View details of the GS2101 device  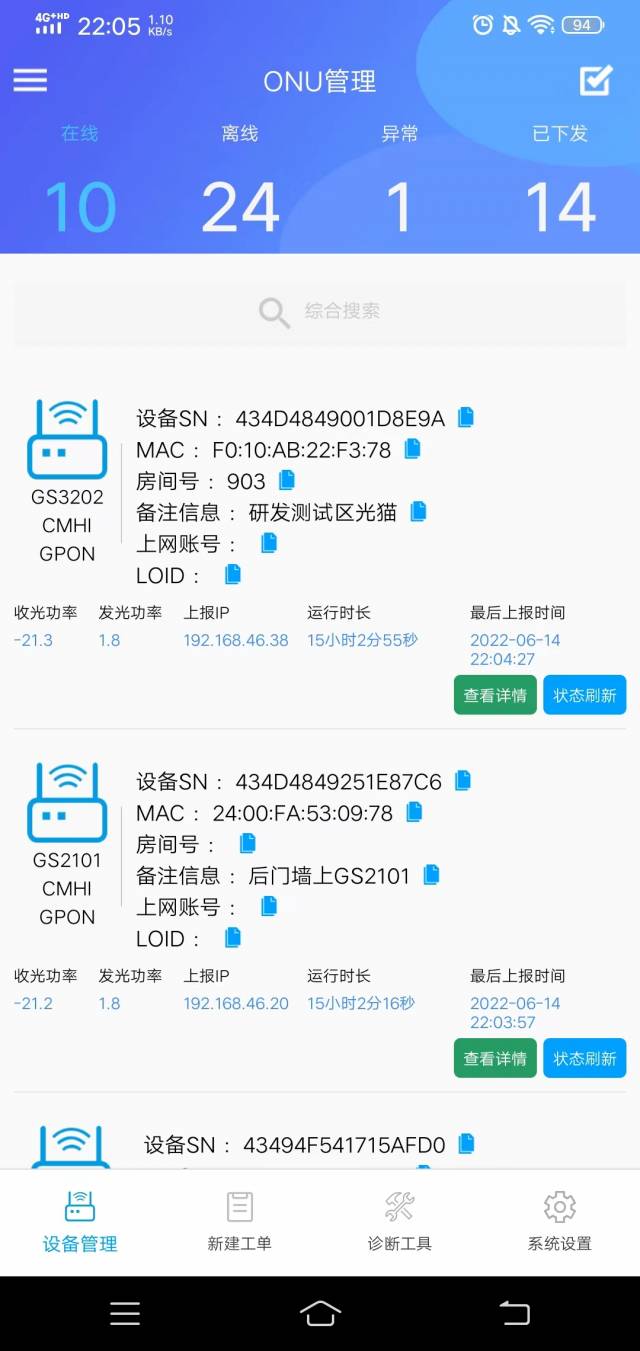pyautogui.click(x=495, y=1058)
